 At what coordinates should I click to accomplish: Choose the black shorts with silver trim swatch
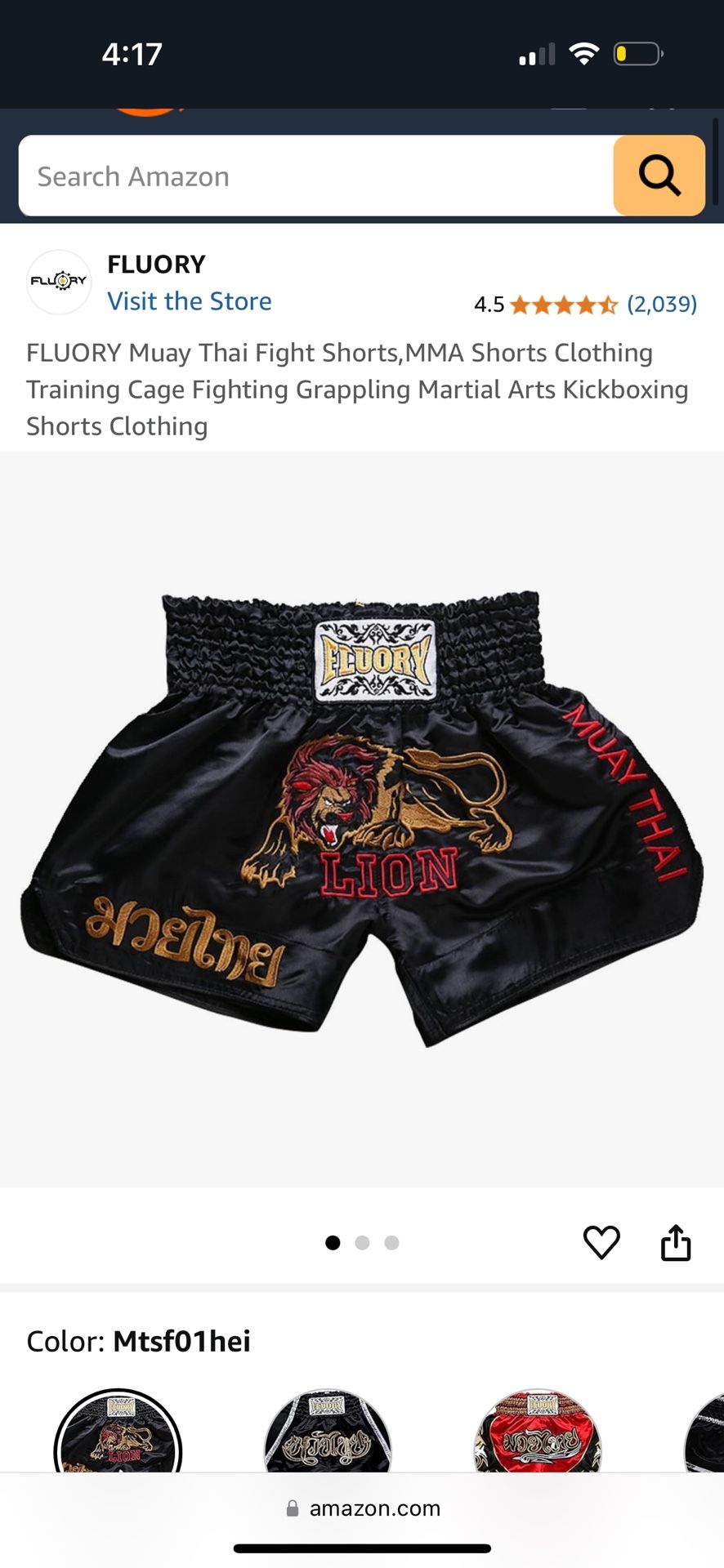(x=328, y=1432)
